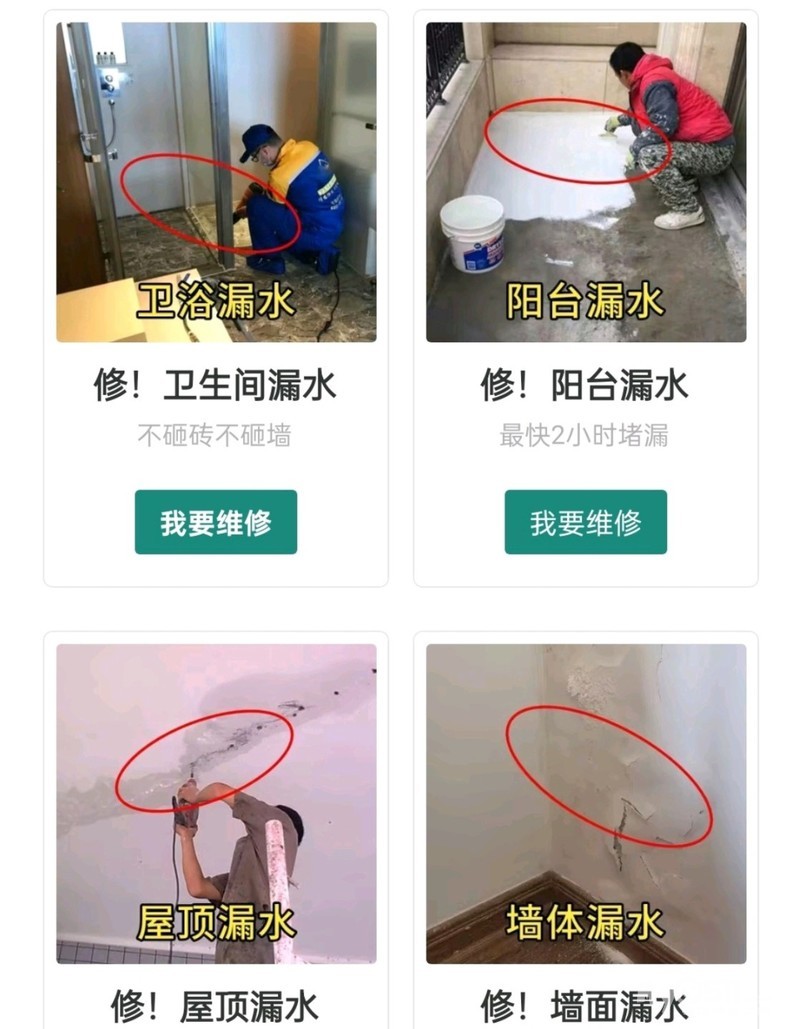Screen dimensions: 800x1029
Task: Tap 我要维修 under 修!卫生间漏水
Action: (216, 522)
